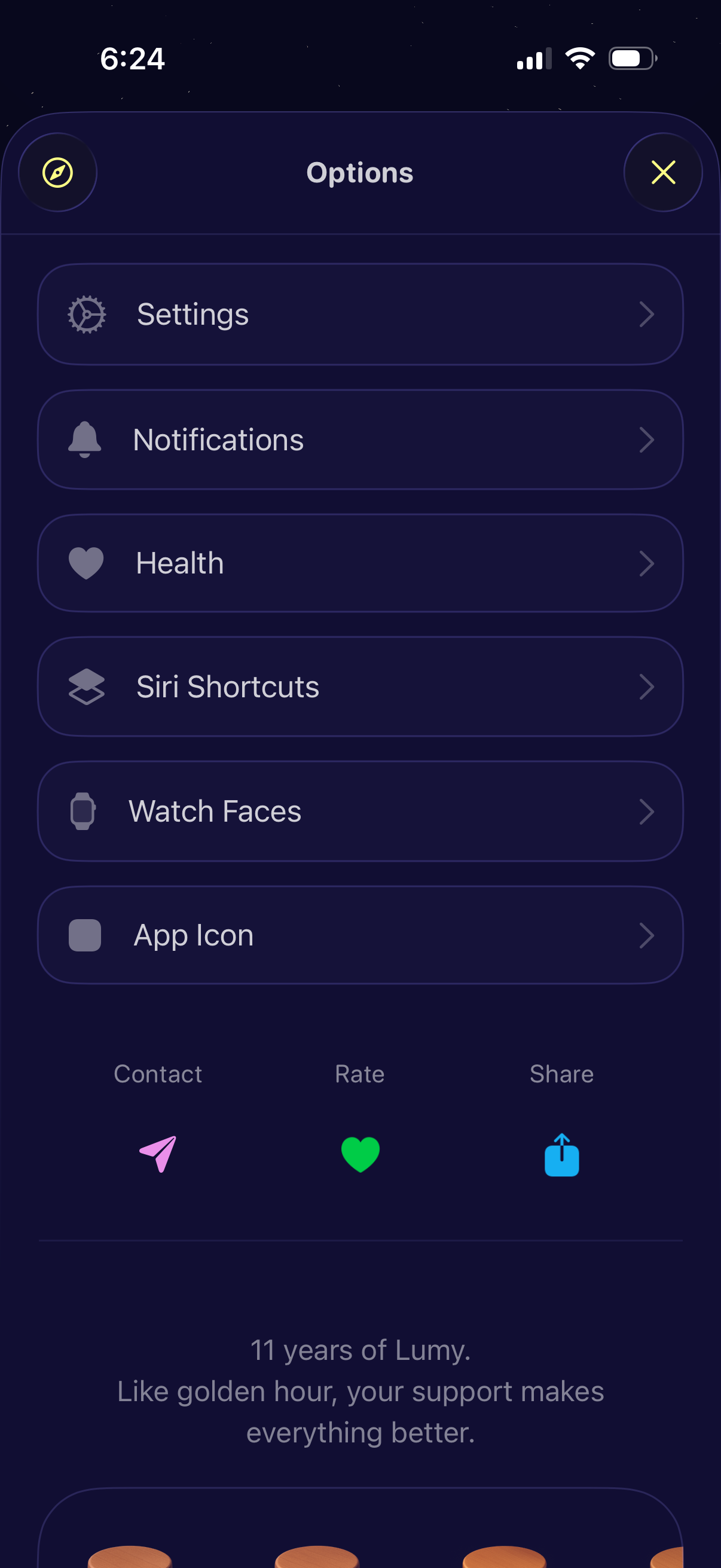Select the Health heart icon
This screenshot has width=721, height=1568.
tap(85, 562)
